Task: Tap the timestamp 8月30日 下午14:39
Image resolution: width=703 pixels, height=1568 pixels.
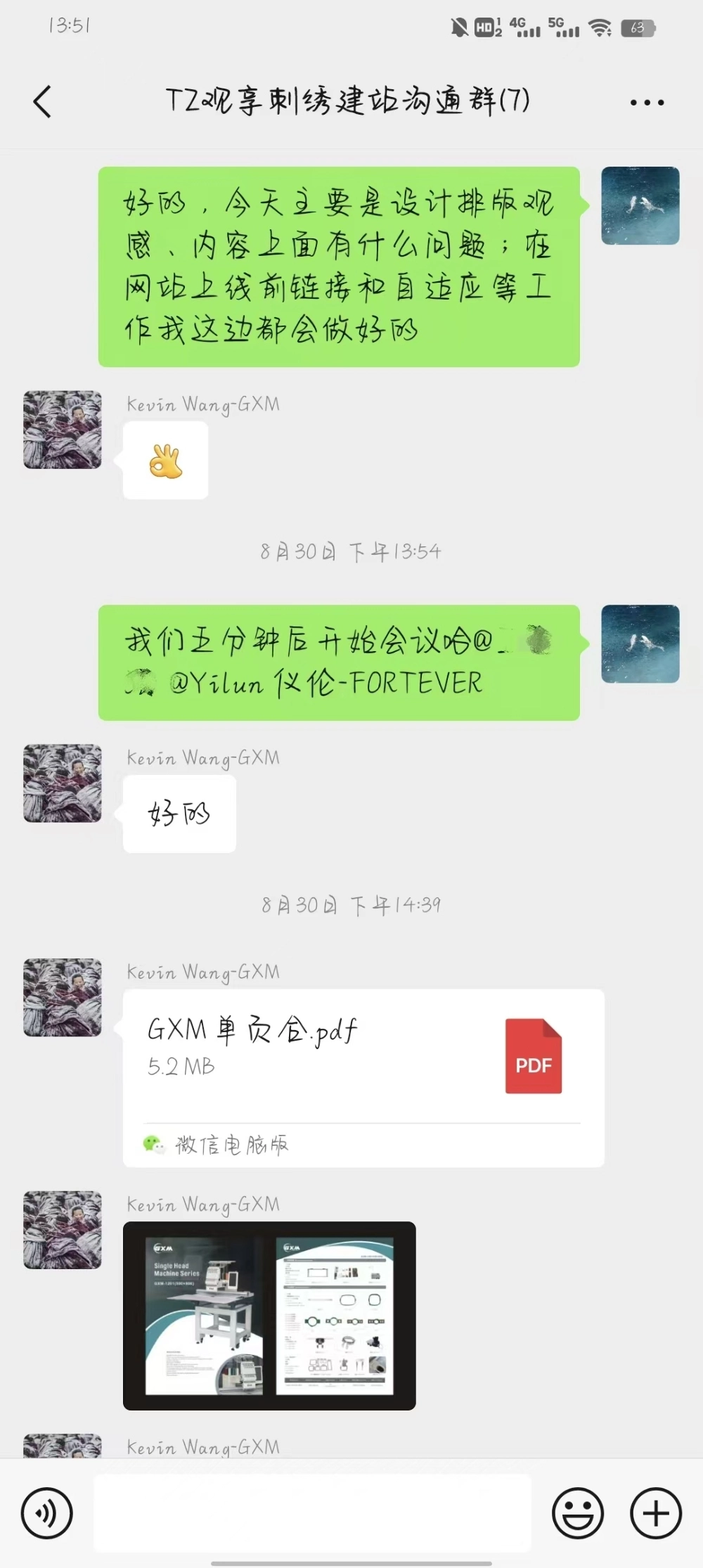Action: (x=351, y=906)
